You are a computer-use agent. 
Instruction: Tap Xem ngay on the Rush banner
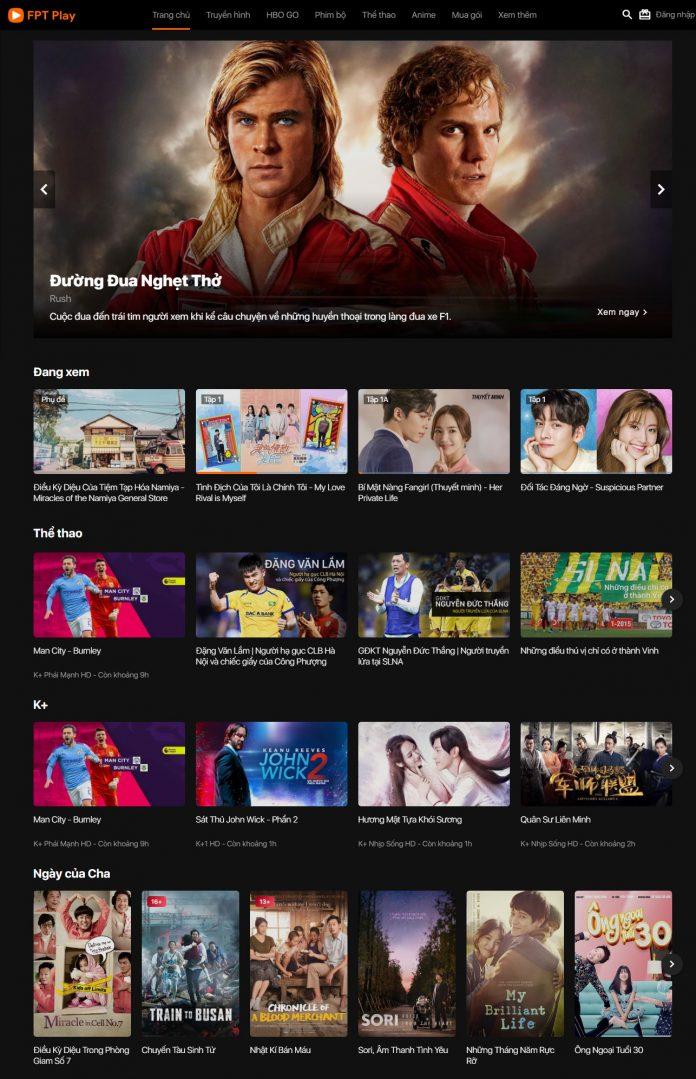(622, 312)
